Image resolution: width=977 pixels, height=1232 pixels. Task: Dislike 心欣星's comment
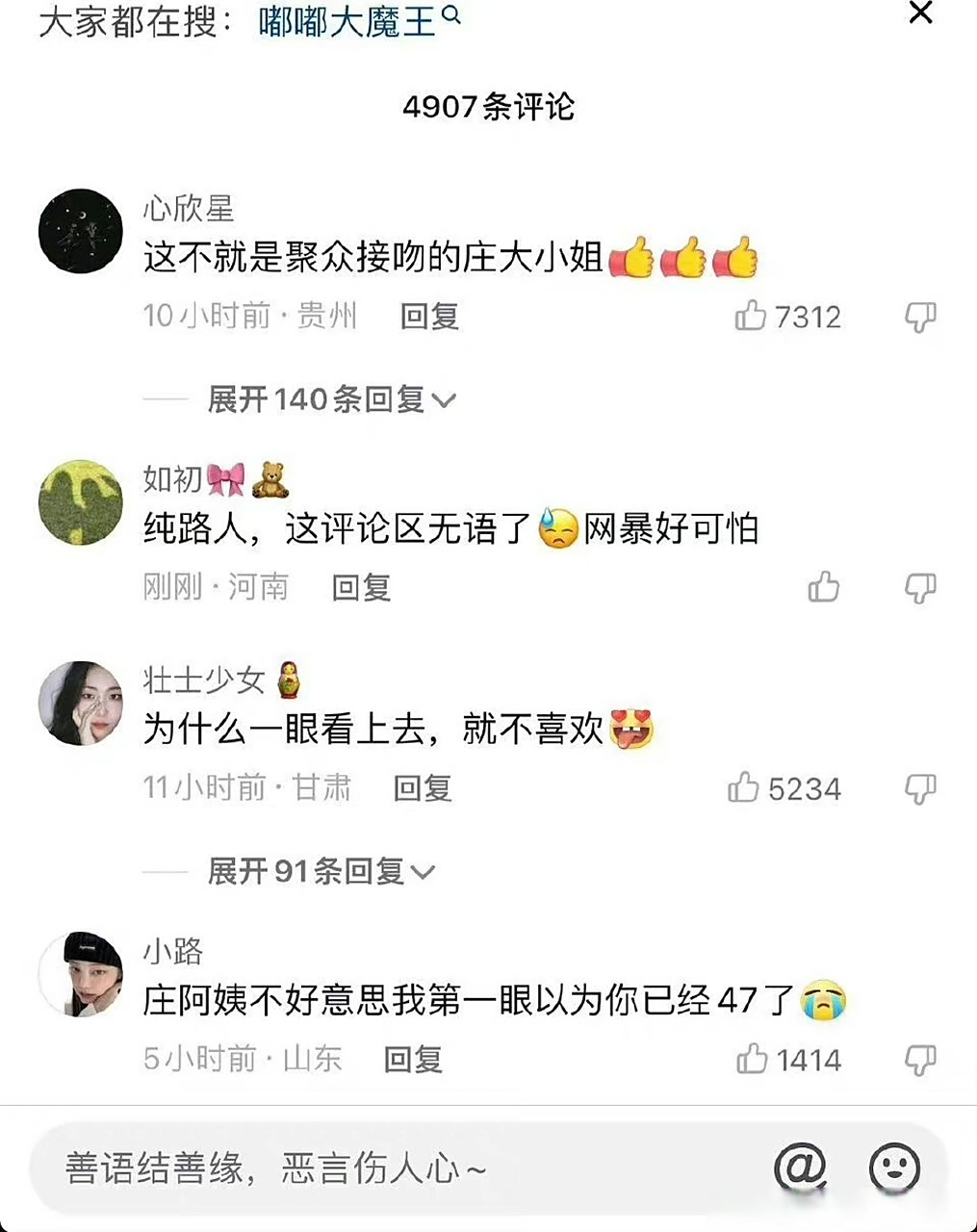pyautogui.click(x=921, y=317)
